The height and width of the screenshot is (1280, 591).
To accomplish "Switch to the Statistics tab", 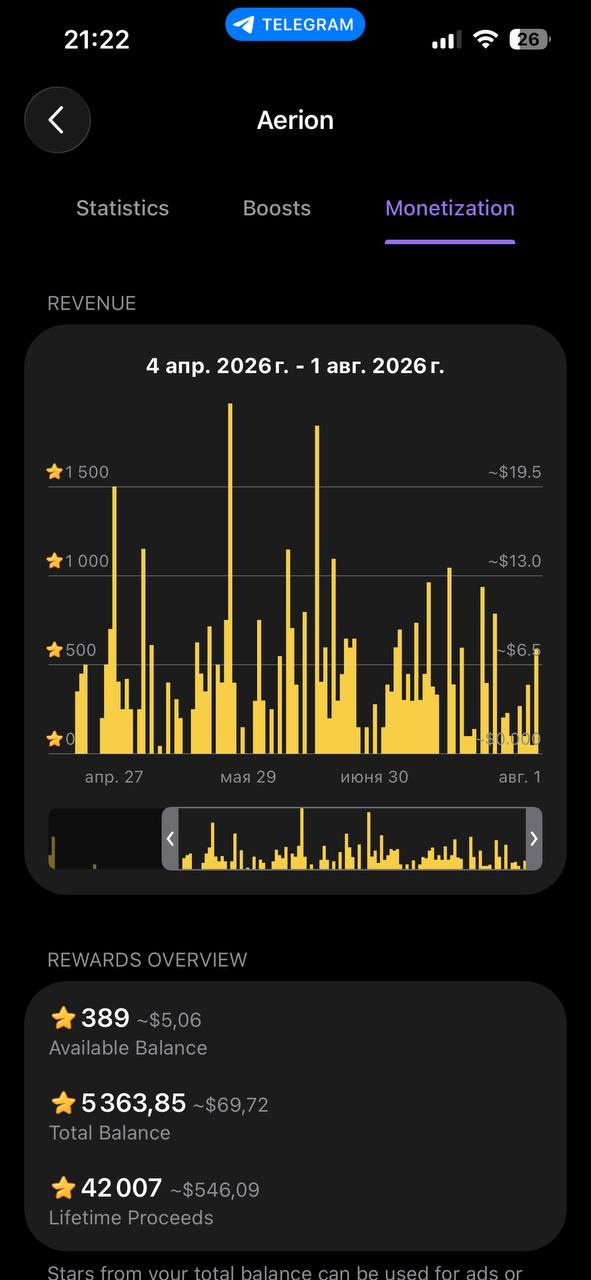I will click(x=122, y=208).
